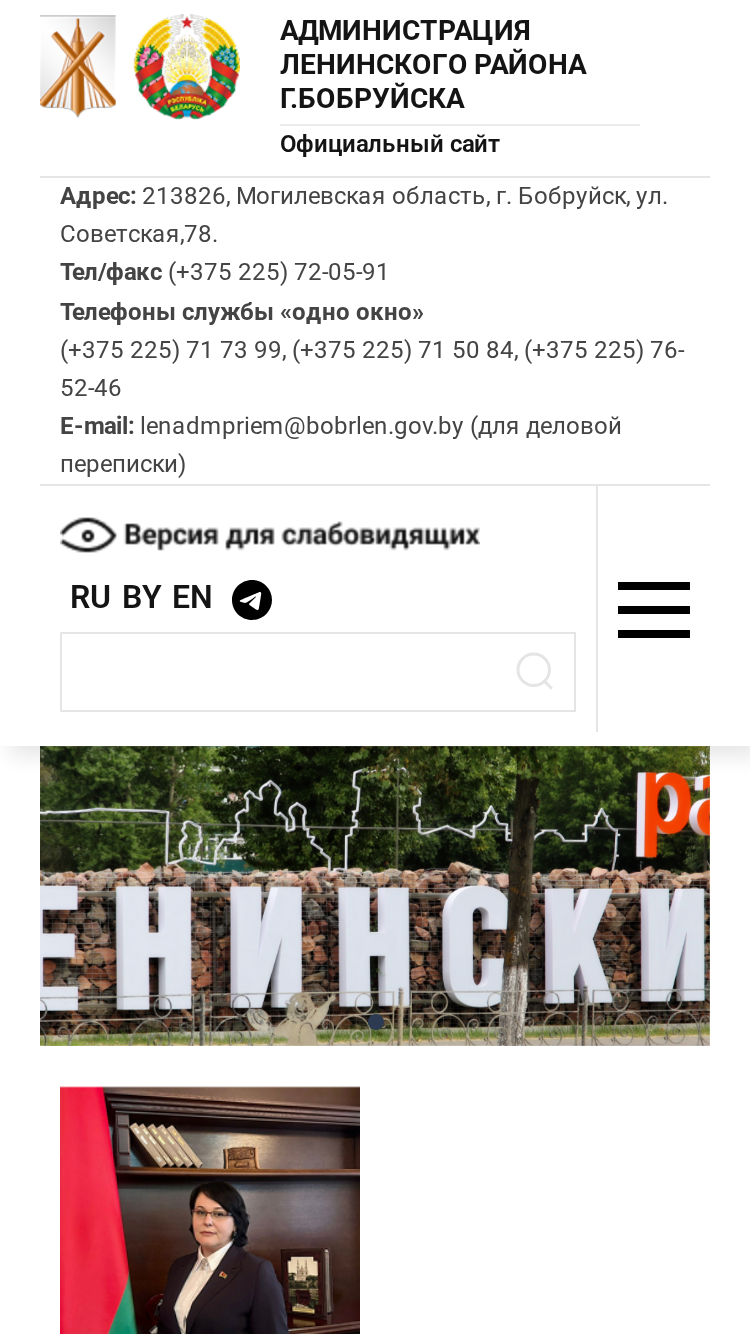Switch the site language to RU
This screenshot has width=750, height=1334.
tap(90, 597)
